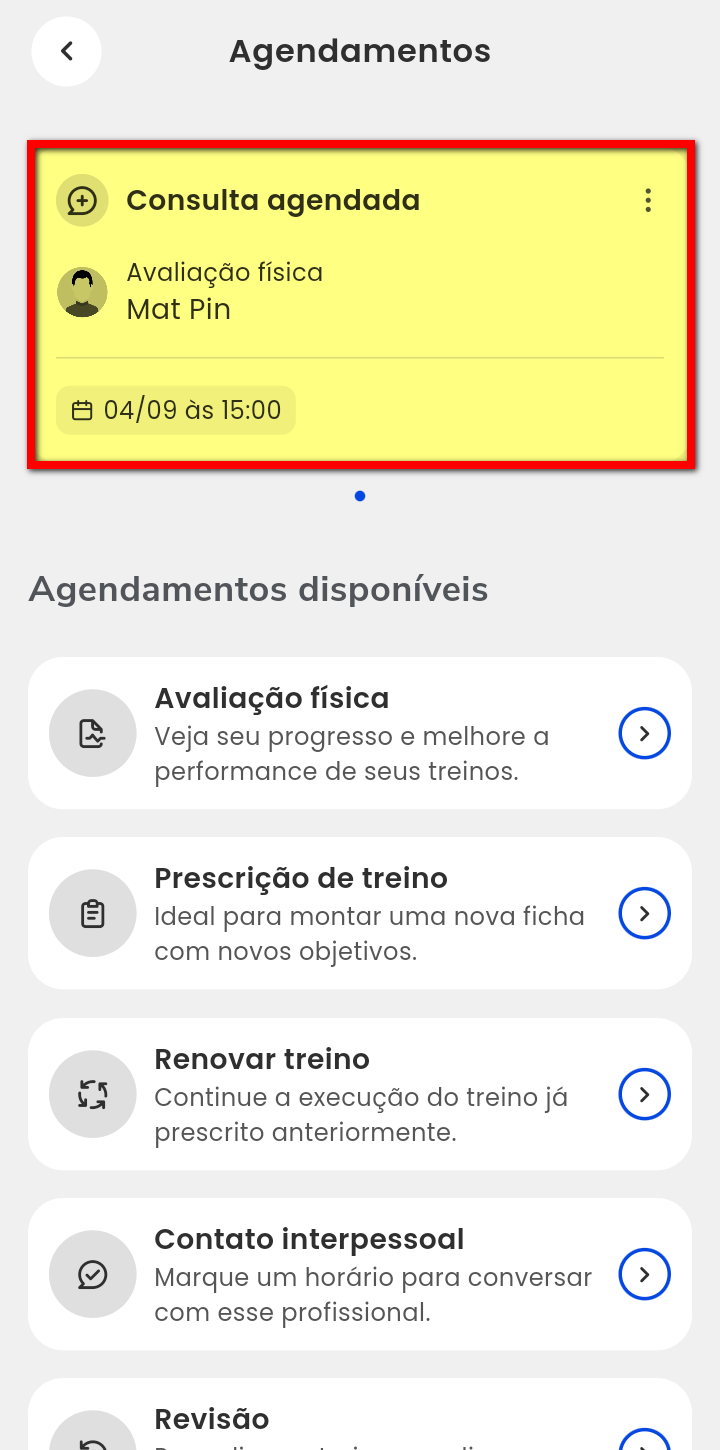Go back using the arrow icon
720x1450 pixels.
click(66, 51)
